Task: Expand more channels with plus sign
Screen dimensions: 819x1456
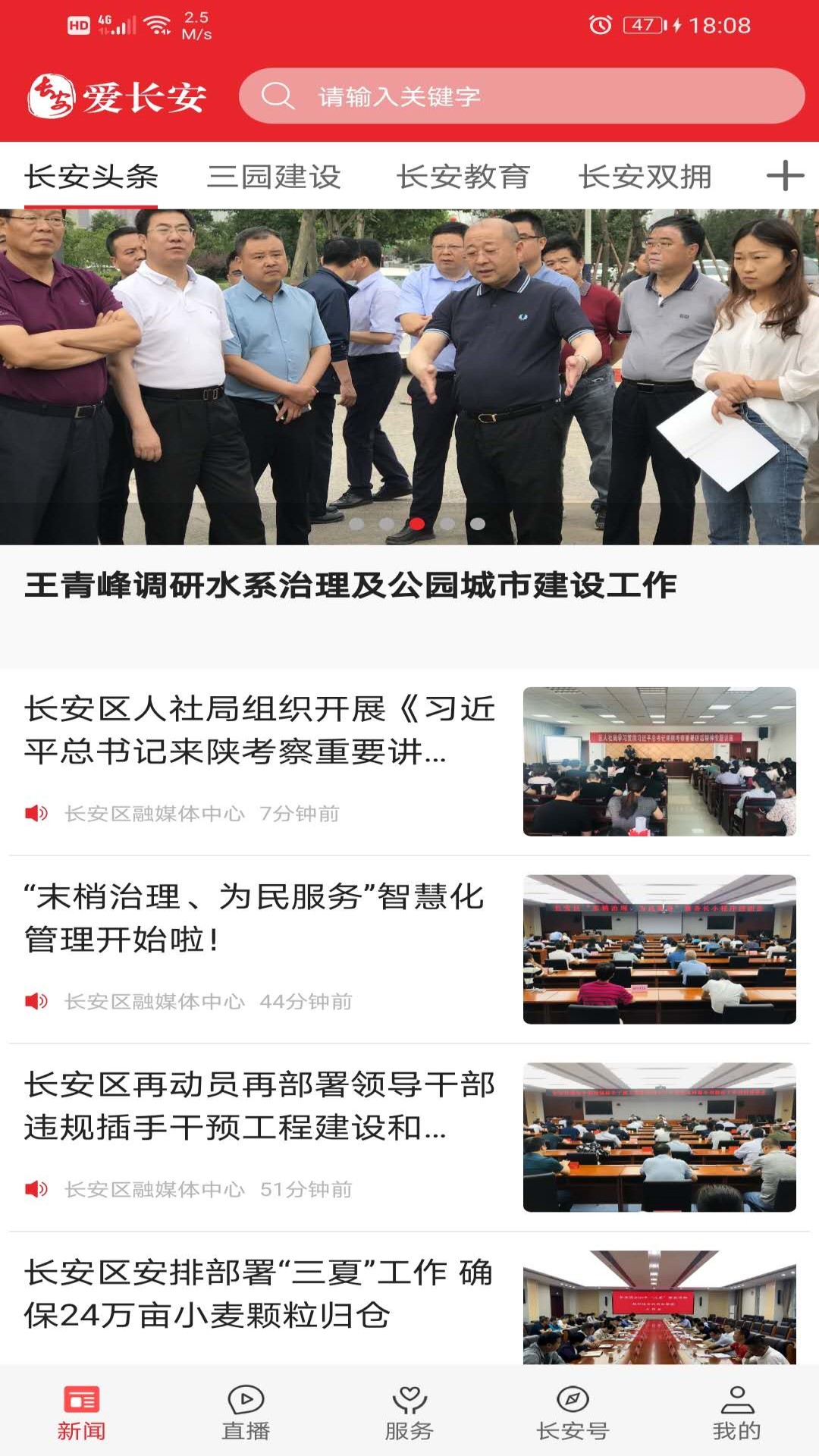Action: [x=785, y=176]
